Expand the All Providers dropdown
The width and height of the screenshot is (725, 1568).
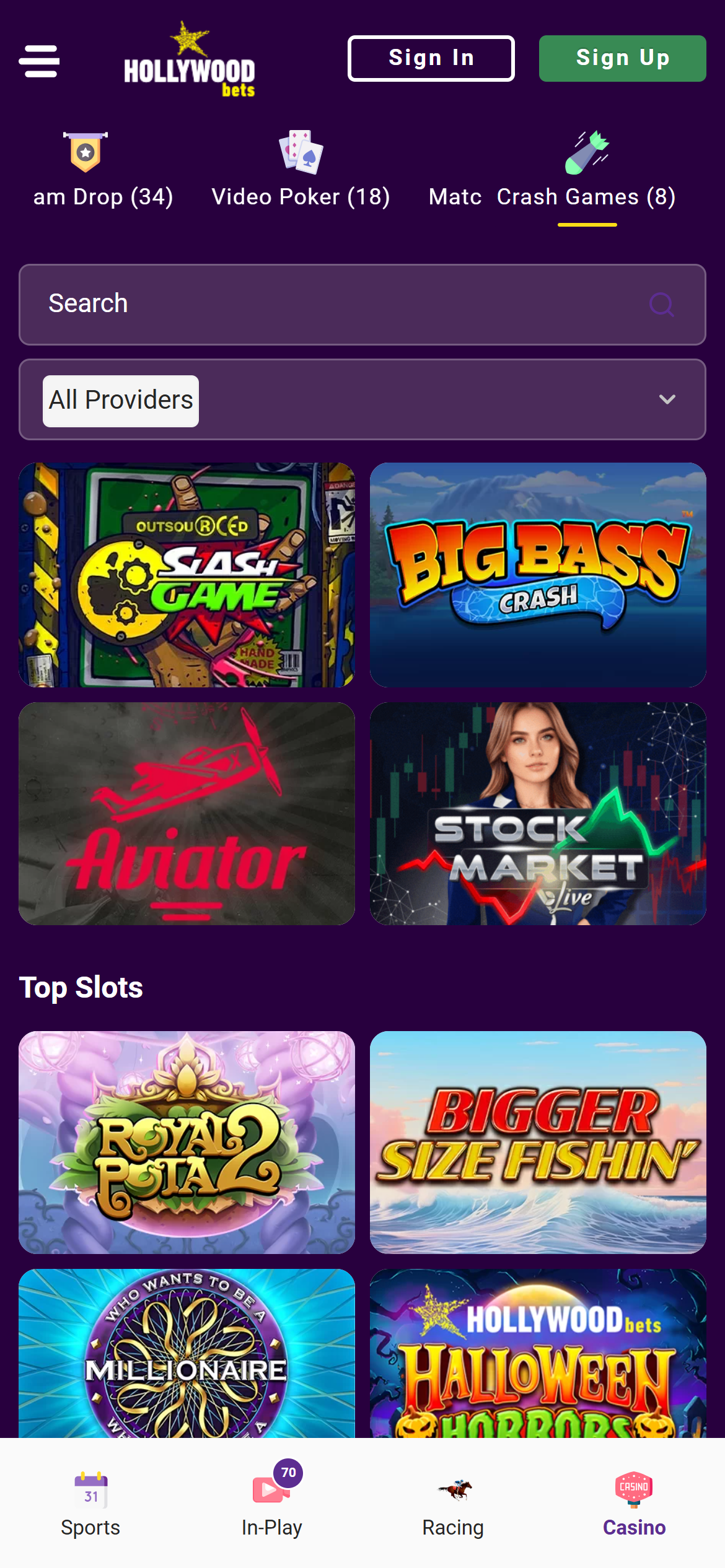coord(362,399)
